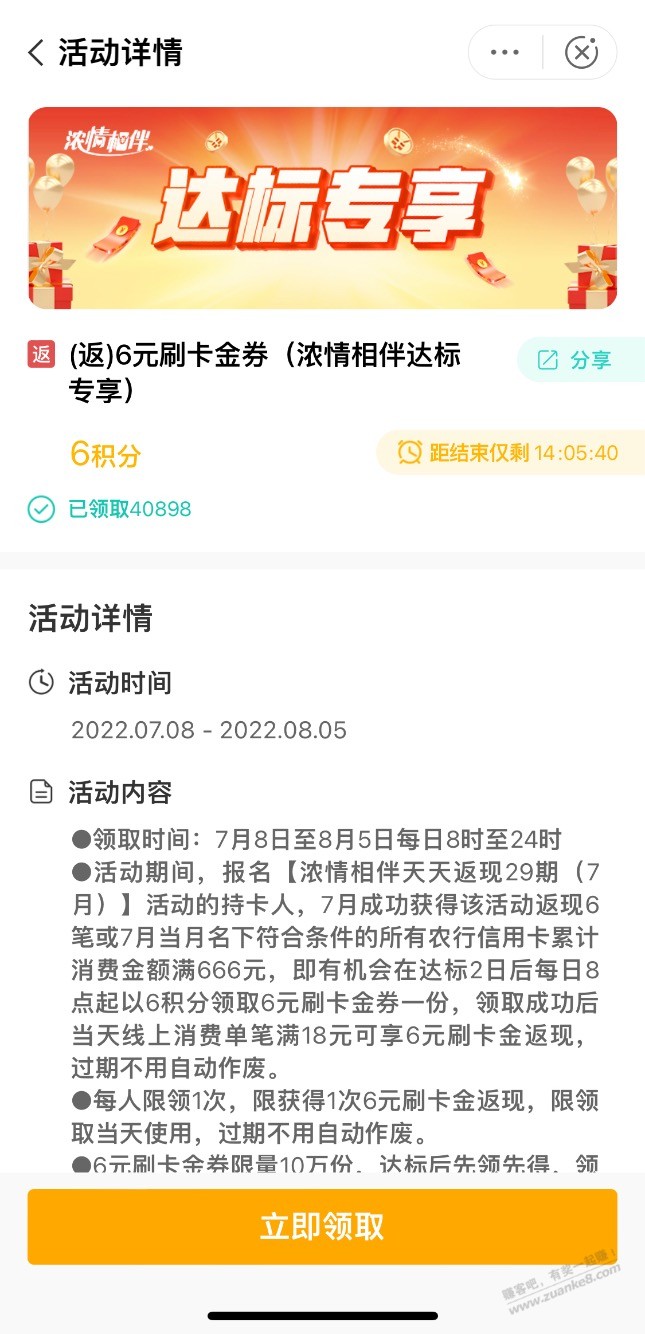
Task: Go back using the top-left arrow
Action: (37, 53)
